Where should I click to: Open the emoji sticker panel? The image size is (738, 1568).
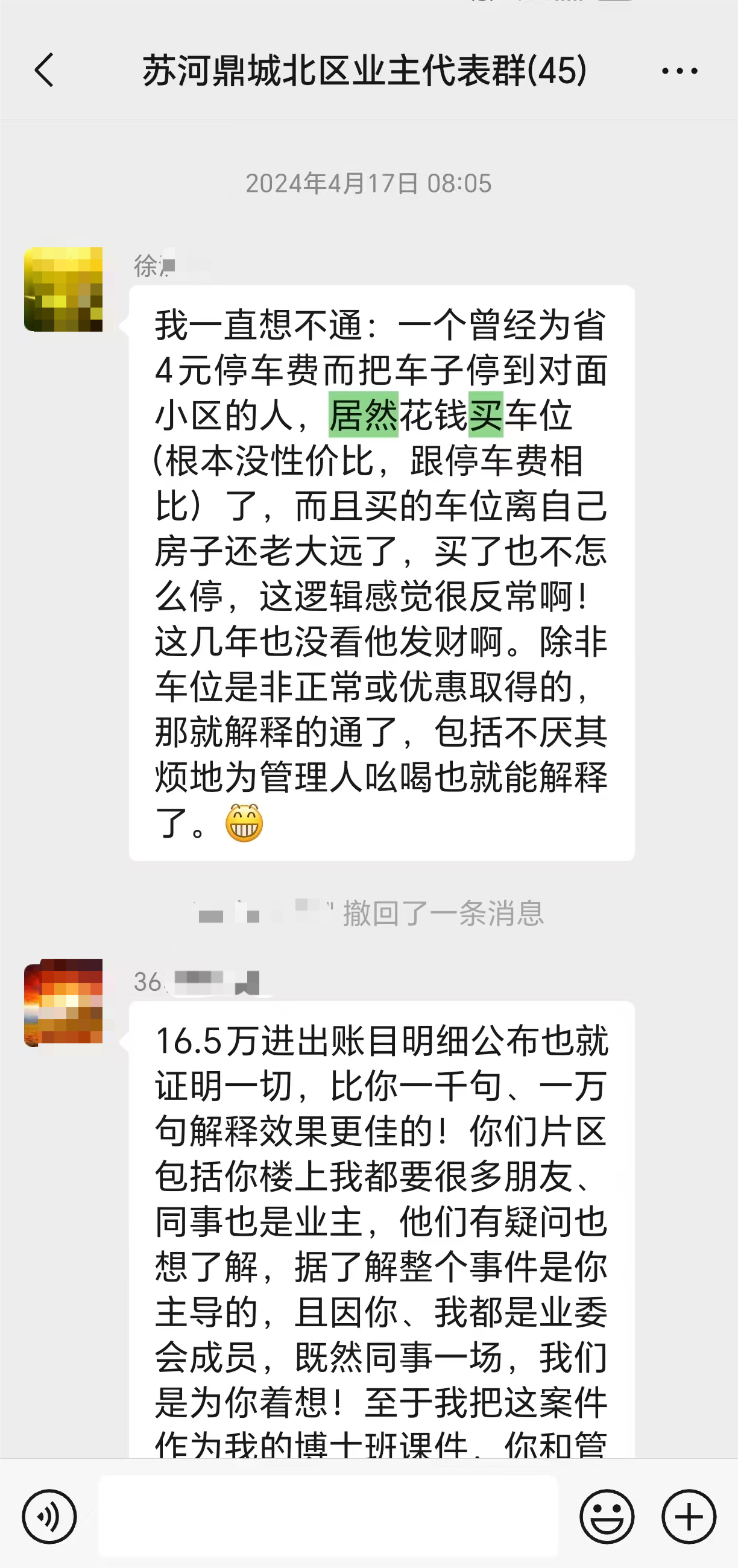click(x=607, y=1517)
